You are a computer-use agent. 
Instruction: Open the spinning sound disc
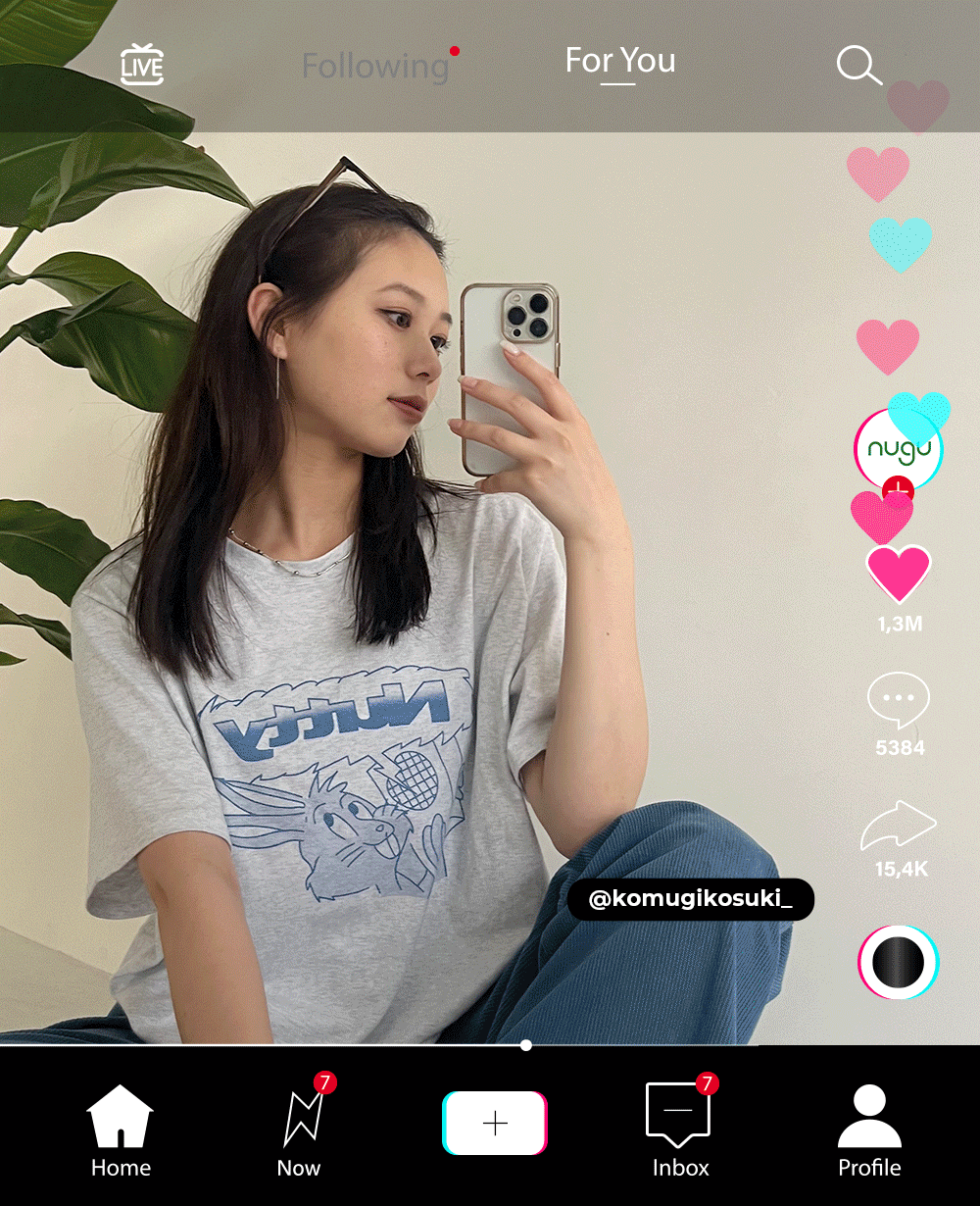[x=899, y=962]
